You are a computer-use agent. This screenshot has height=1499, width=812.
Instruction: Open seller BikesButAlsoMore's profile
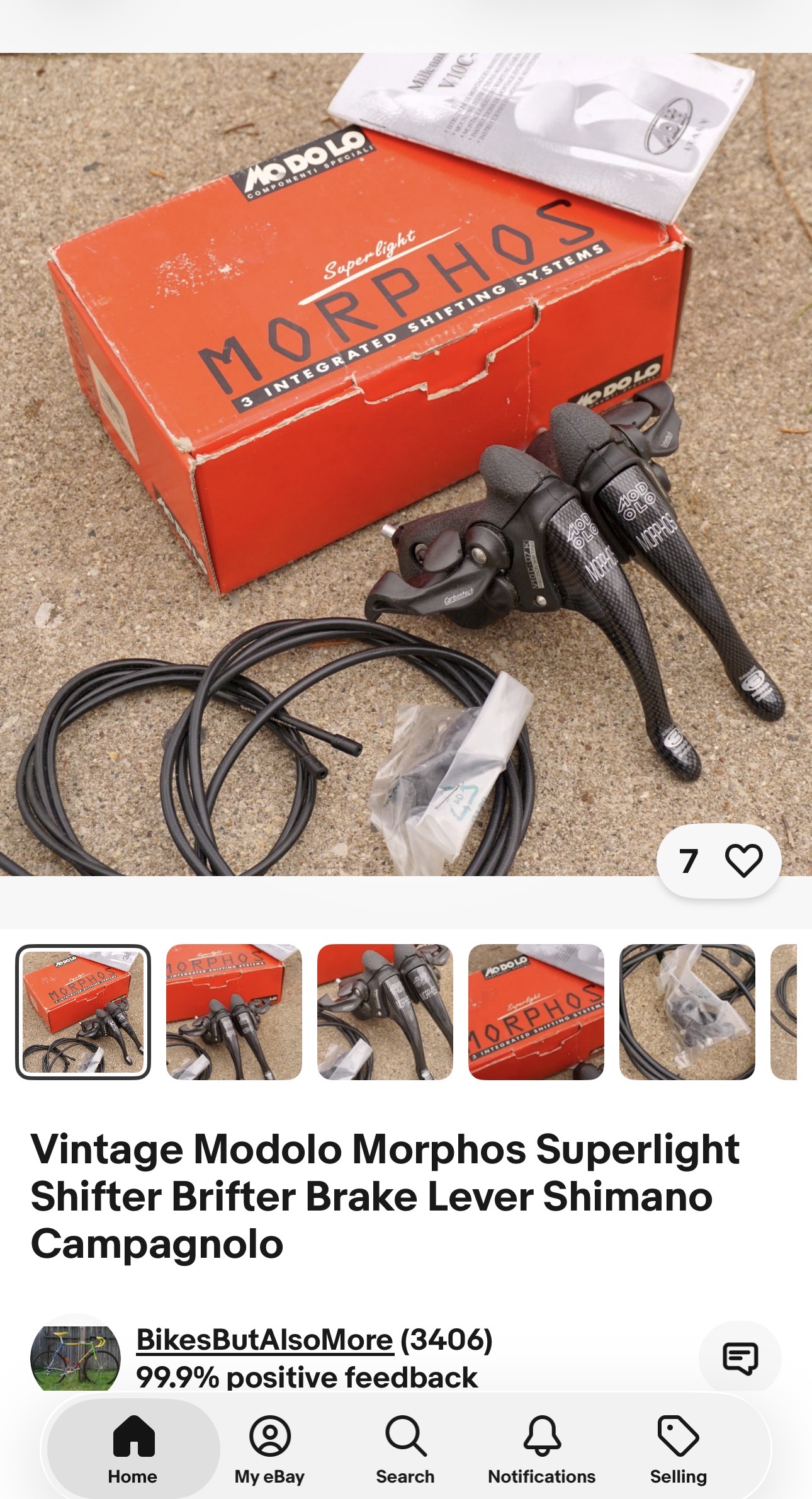(264, 1340)
